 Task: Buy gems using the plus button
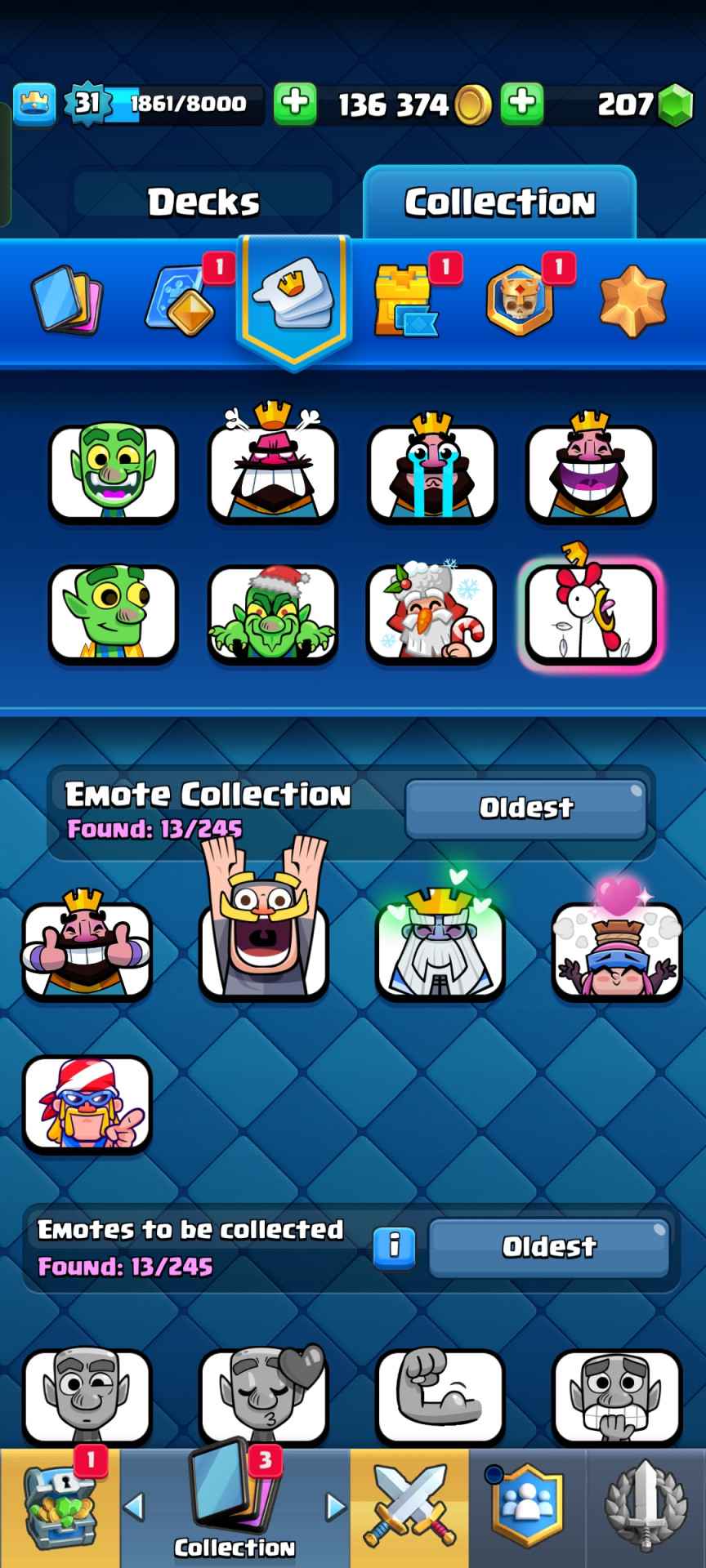(522, 104)
